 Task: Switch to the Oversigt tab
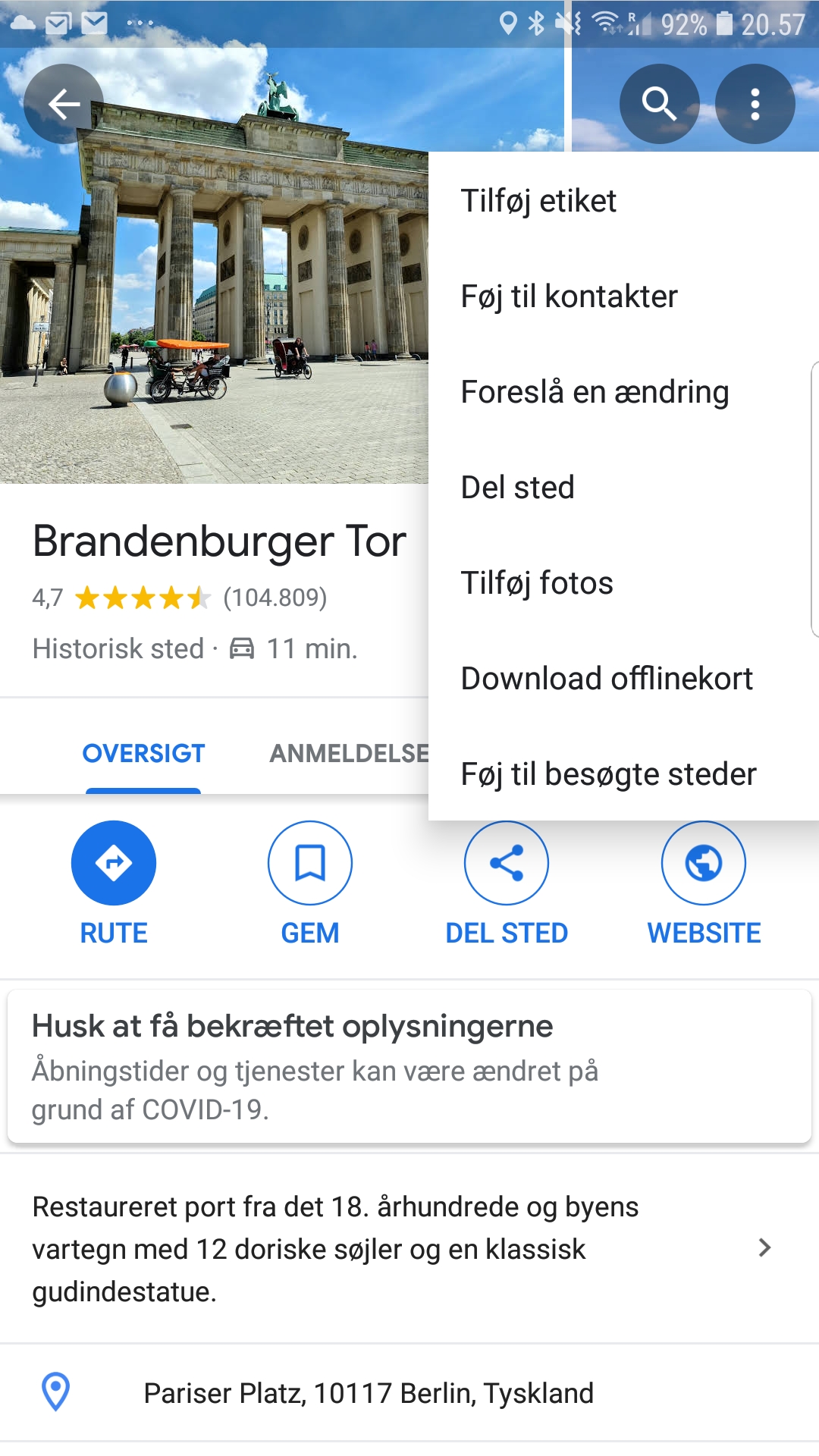pos(143,754)
